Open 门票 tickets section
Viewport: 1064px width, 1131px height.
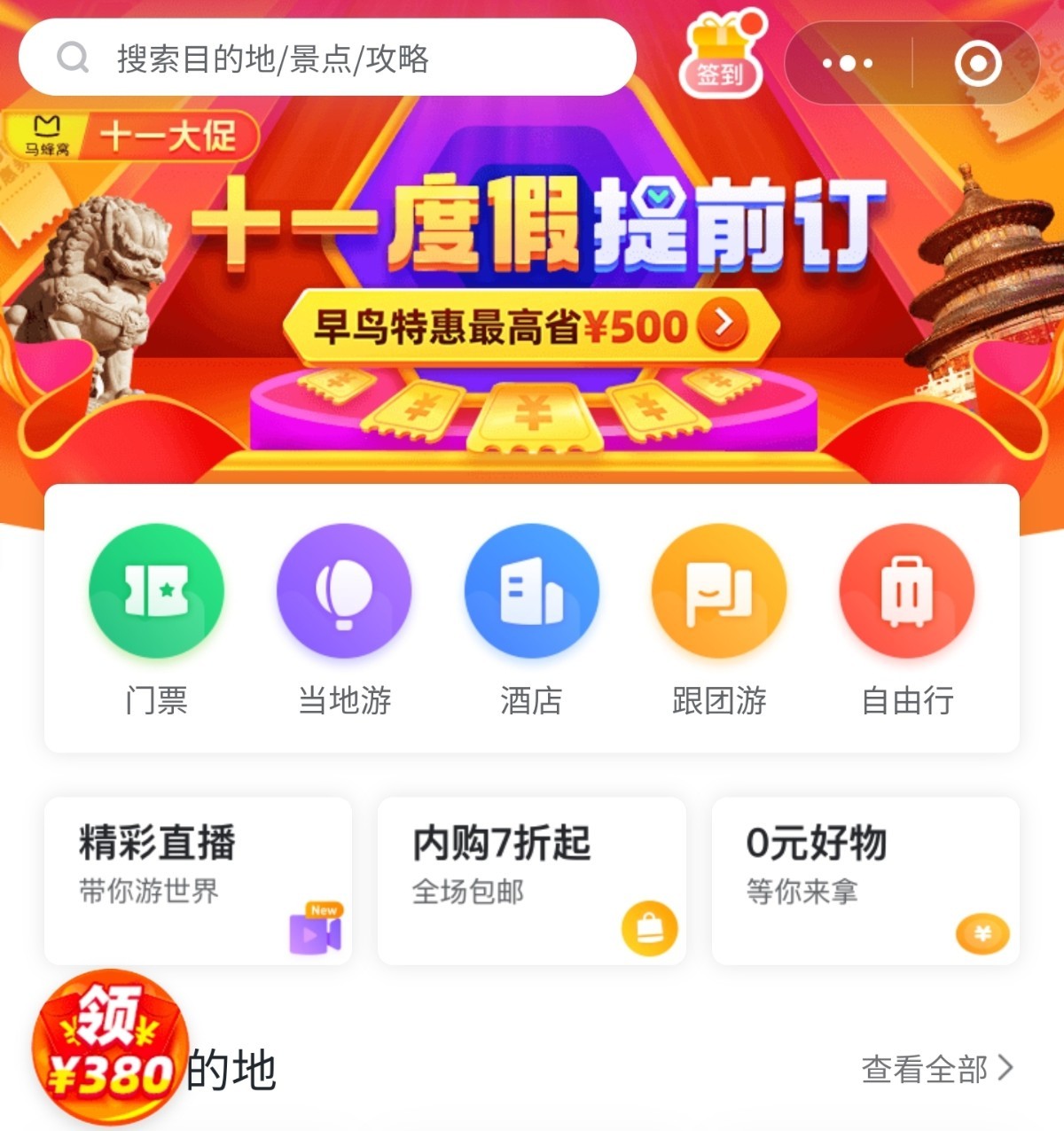pyautogui.click(x=156, y=620)
